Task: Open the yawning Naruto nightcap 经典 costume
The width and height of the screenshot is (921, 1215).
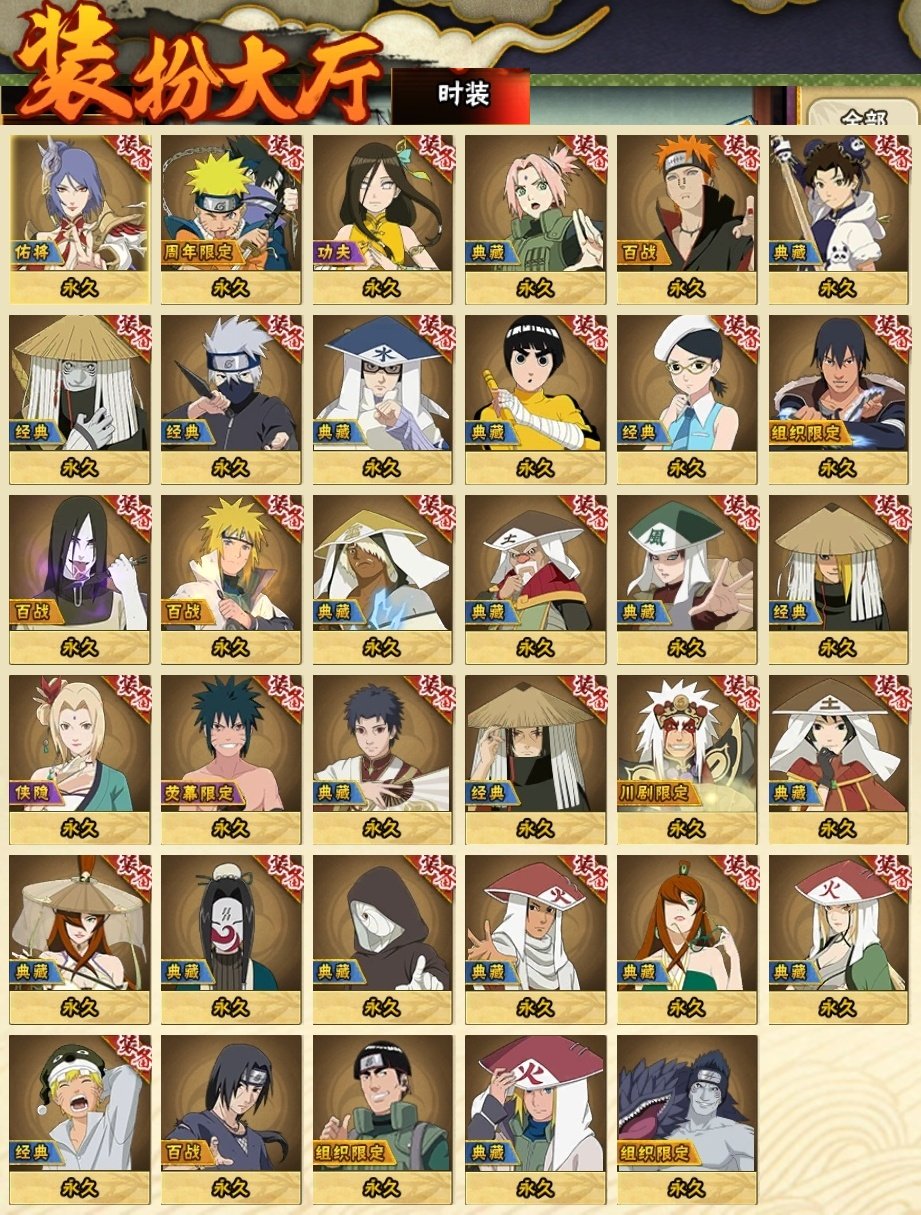Action: pyautogui.click(x=80, y=1120)
